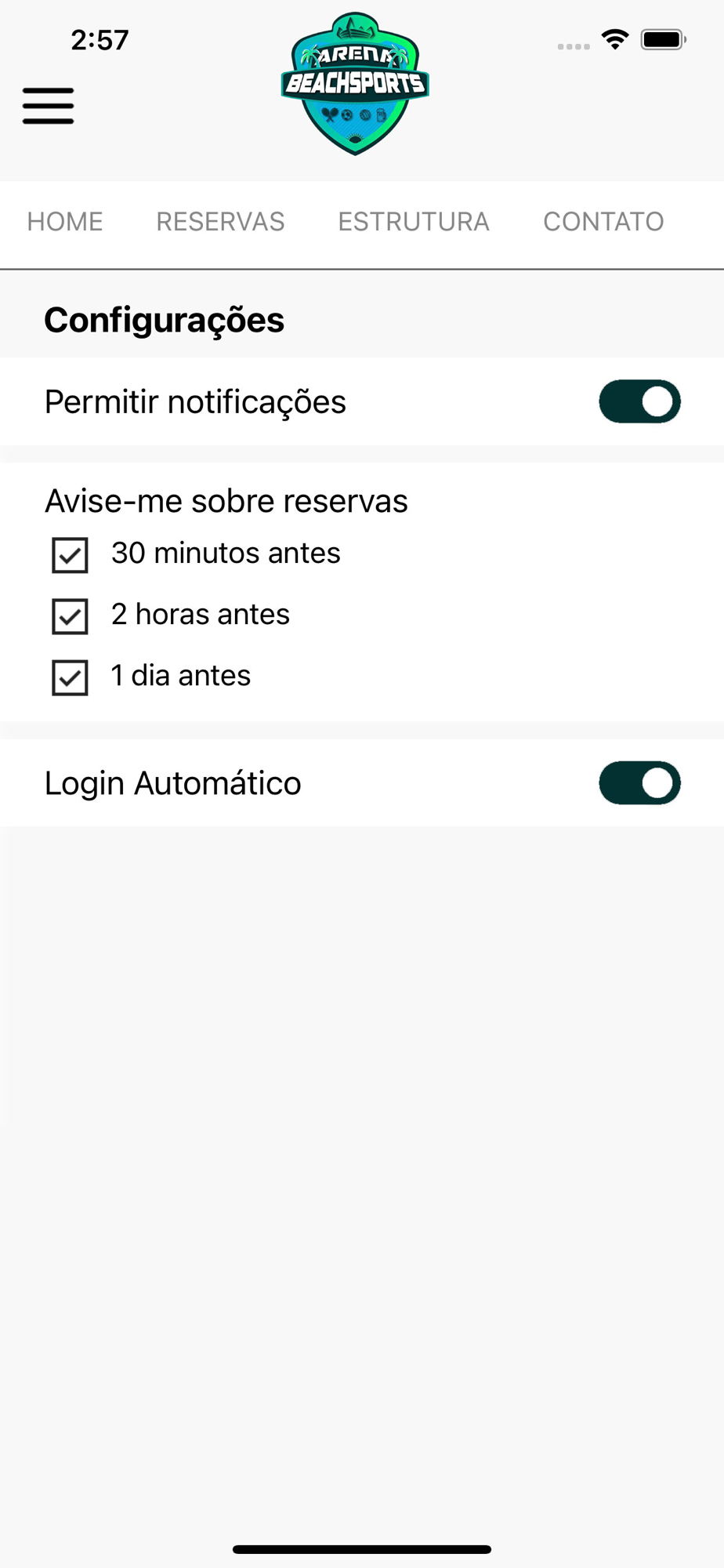Open the hamburger drawer menu
The height and width of the screenshot is (1568, 724).
point(48,106)
